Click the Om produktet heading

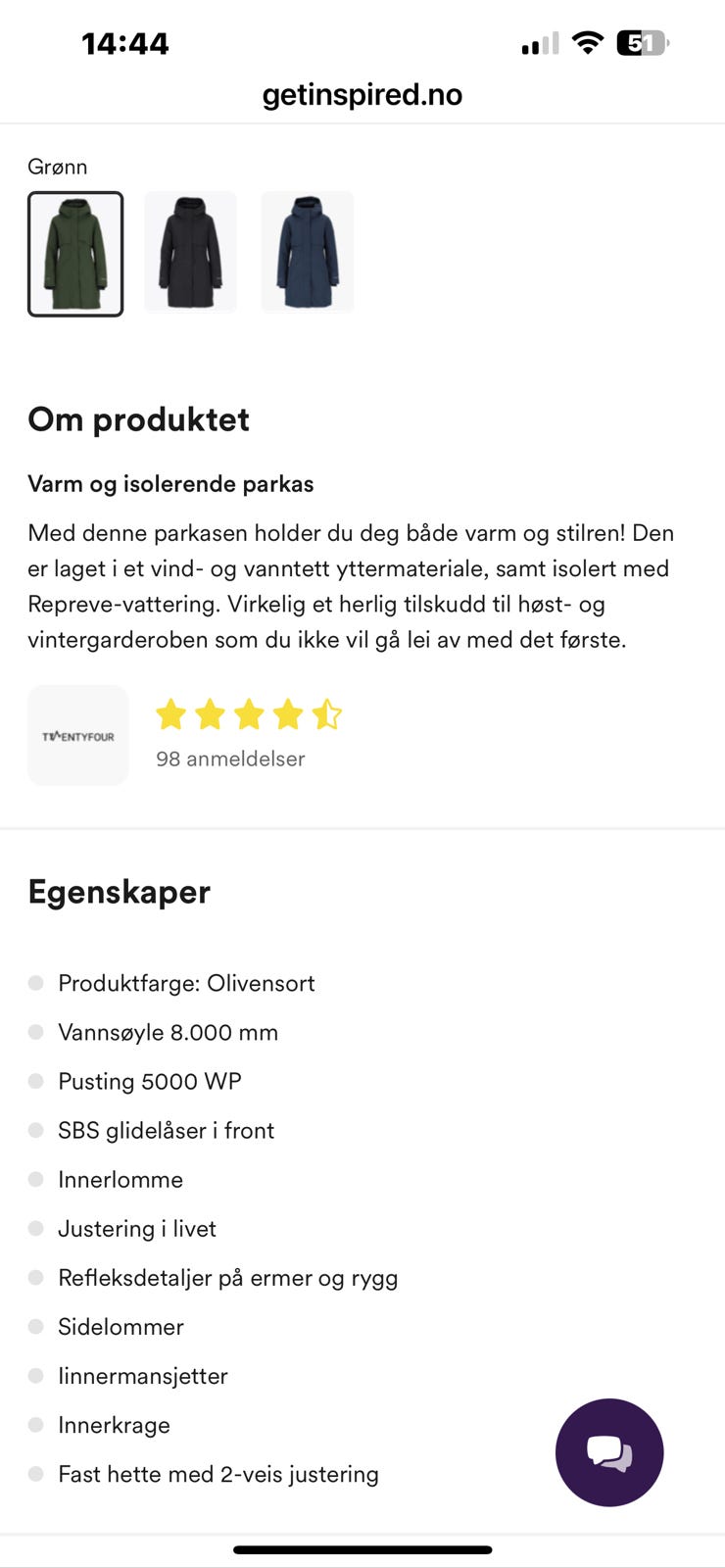pos(138,419)
